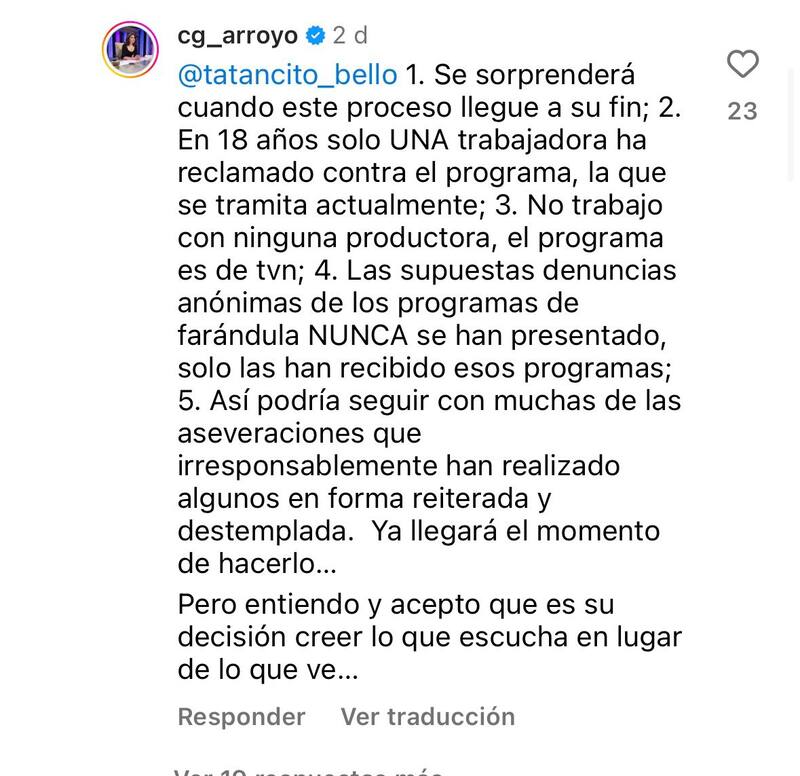Open the cg_arroyo username link
Image resolution: width=800 pixels, height=776 pixels.
pyautogui.click(x=238, y=35)
